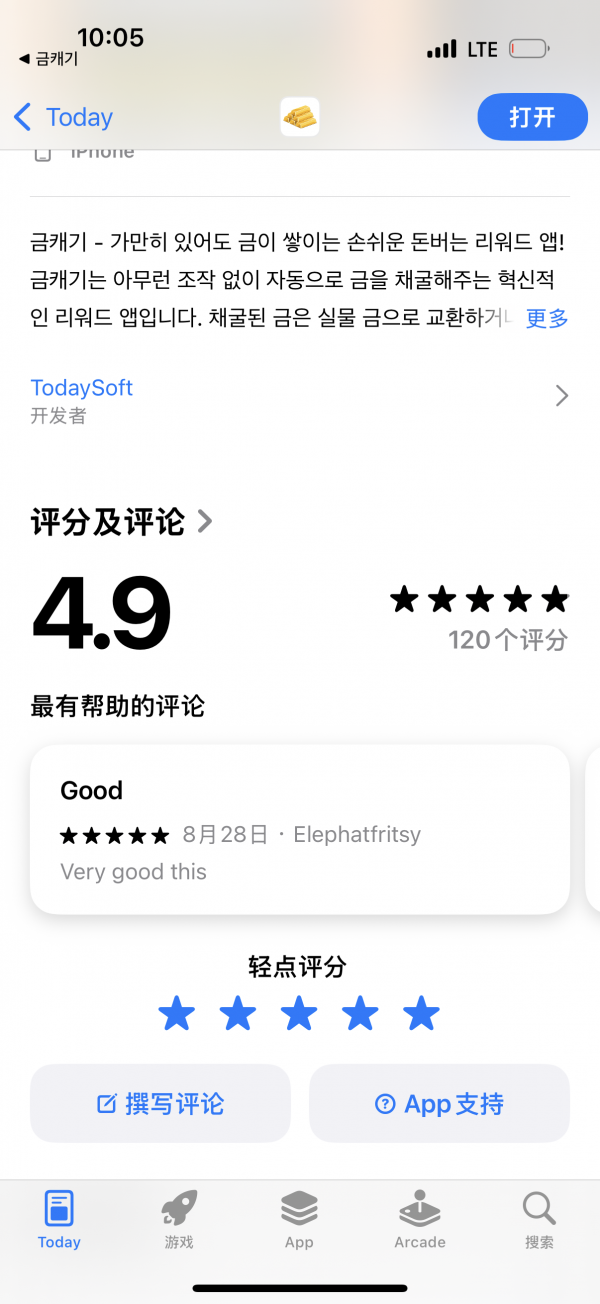Switch to the 游戏 tab
The height and width of the screenshot is (1304, 600).
tap(179, 1221)
